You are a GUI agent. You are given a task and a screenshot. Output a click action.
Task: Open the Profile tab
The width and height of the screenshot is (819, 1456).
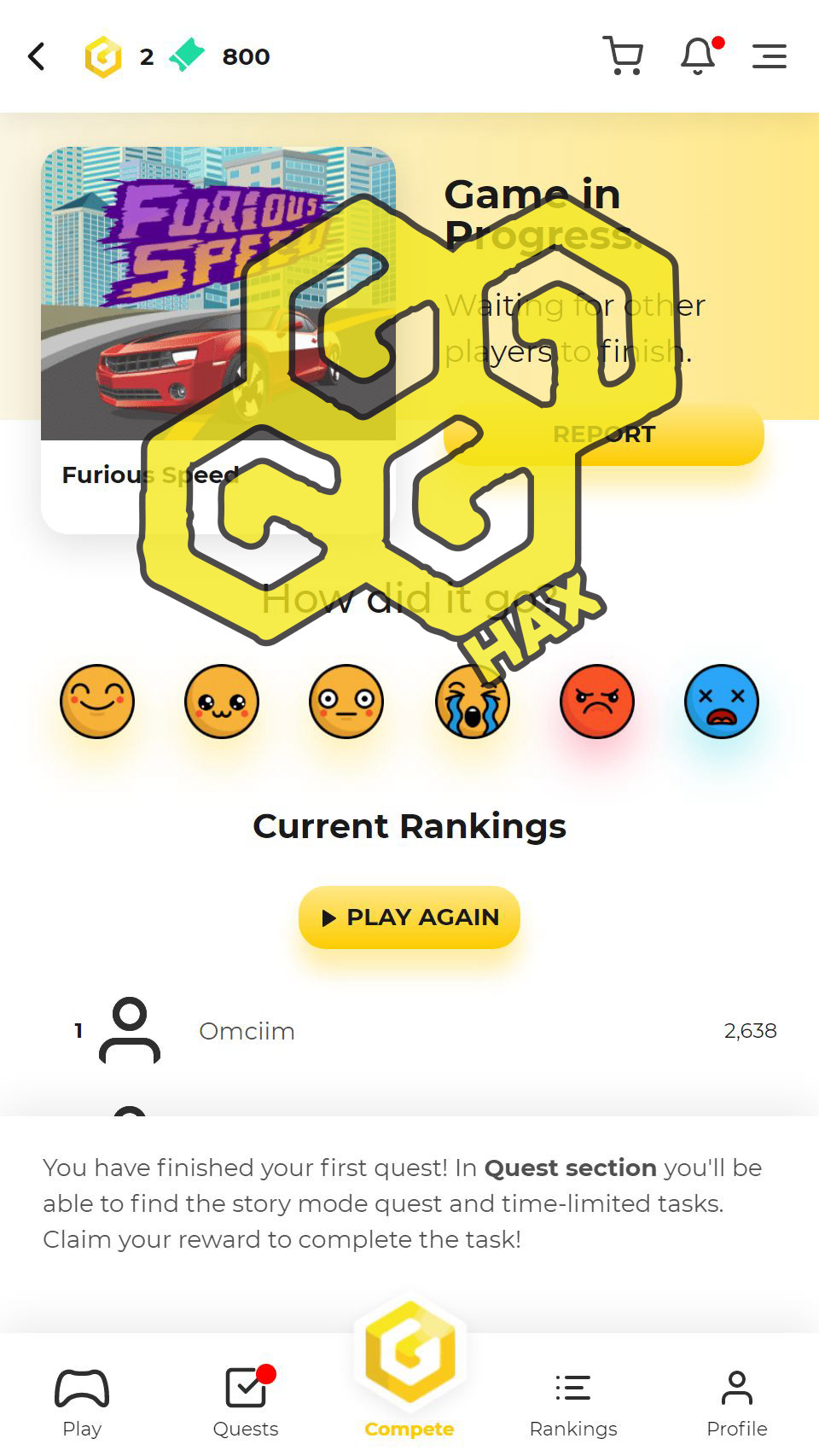click(x=737, y=1403)
